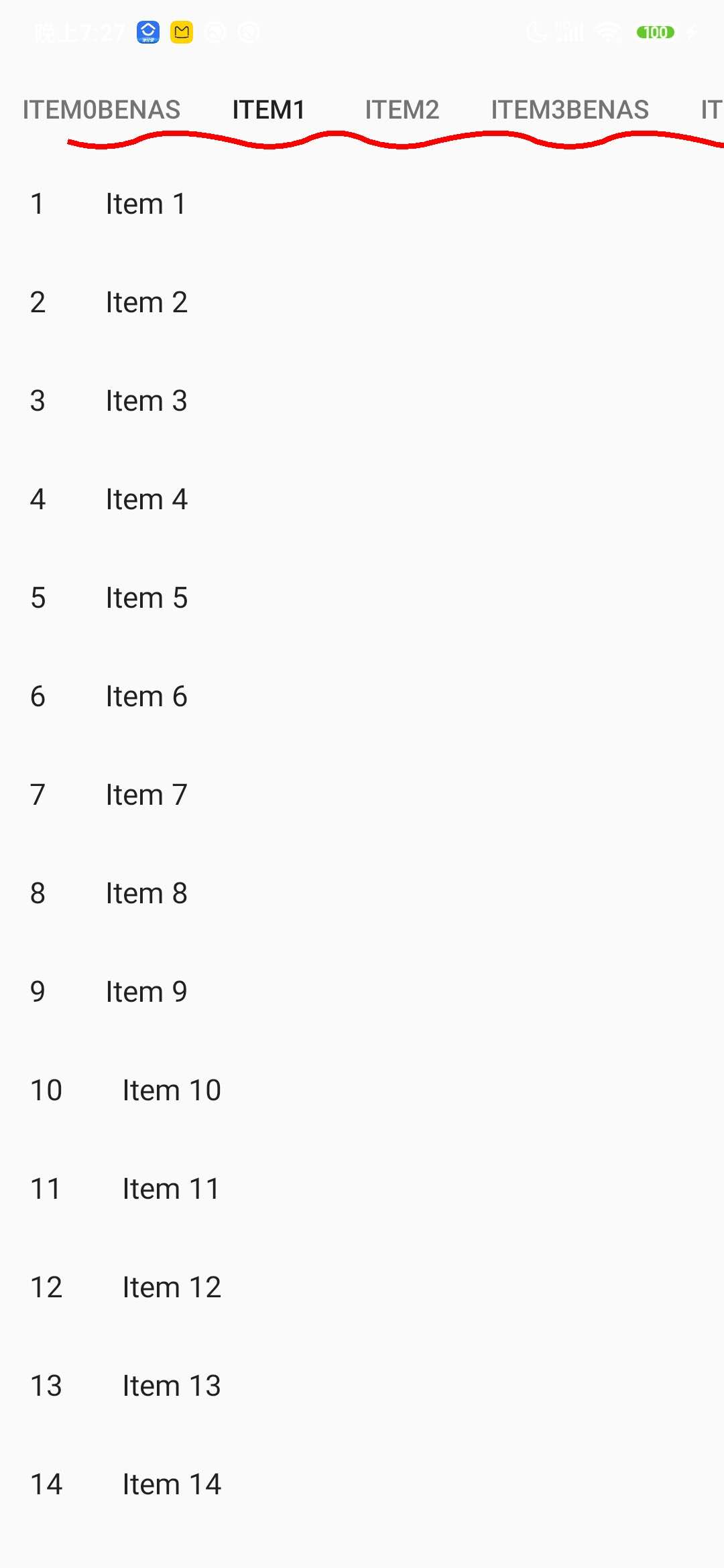724x1568 pixels.
Task: Choose Item 5 in the list
Action: click(x=146, y=598)
